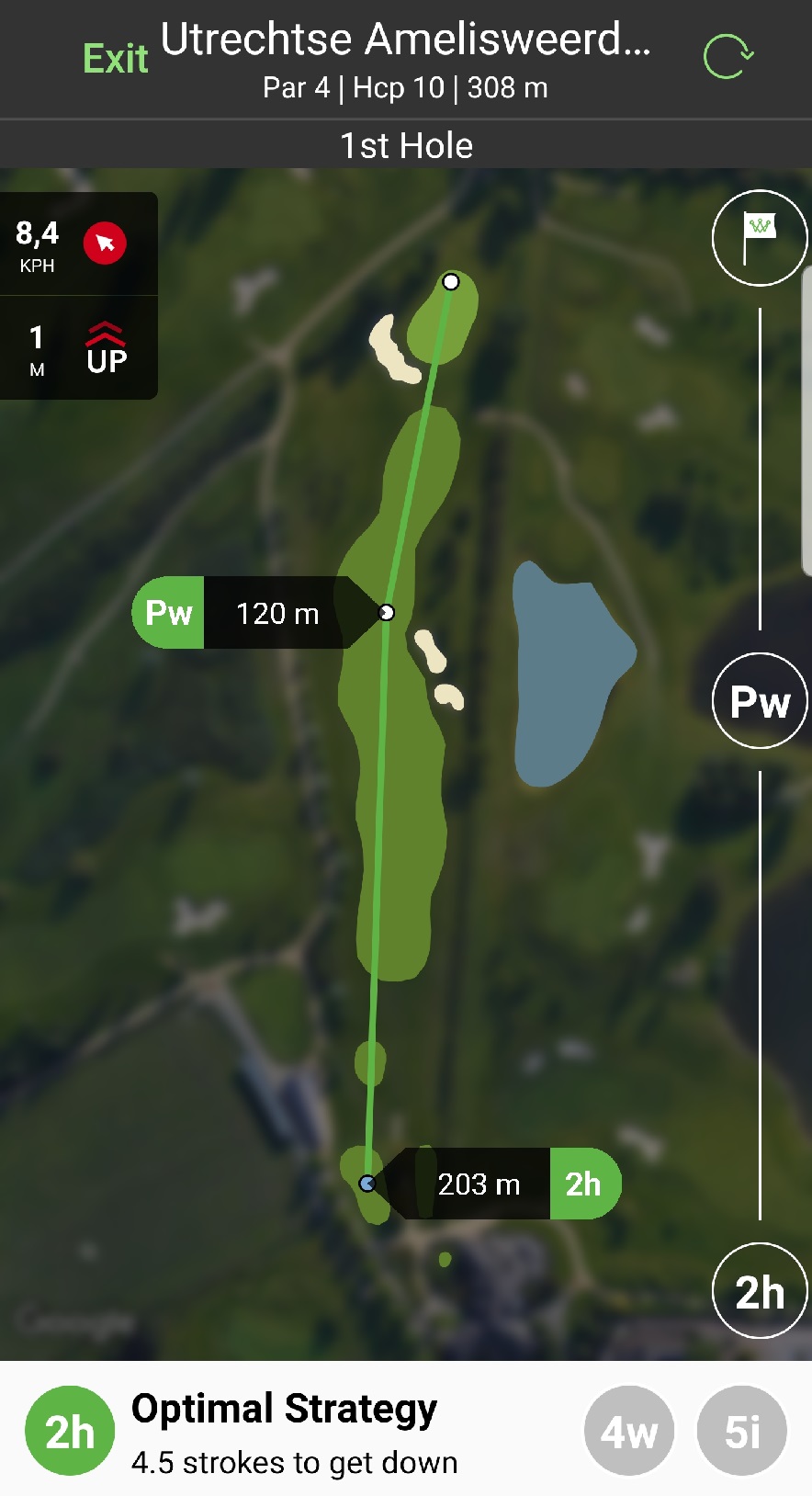Open the 4.5 strokes to get down link
The height and width of the screenshot is (1496, 812).
(295, 1461)
